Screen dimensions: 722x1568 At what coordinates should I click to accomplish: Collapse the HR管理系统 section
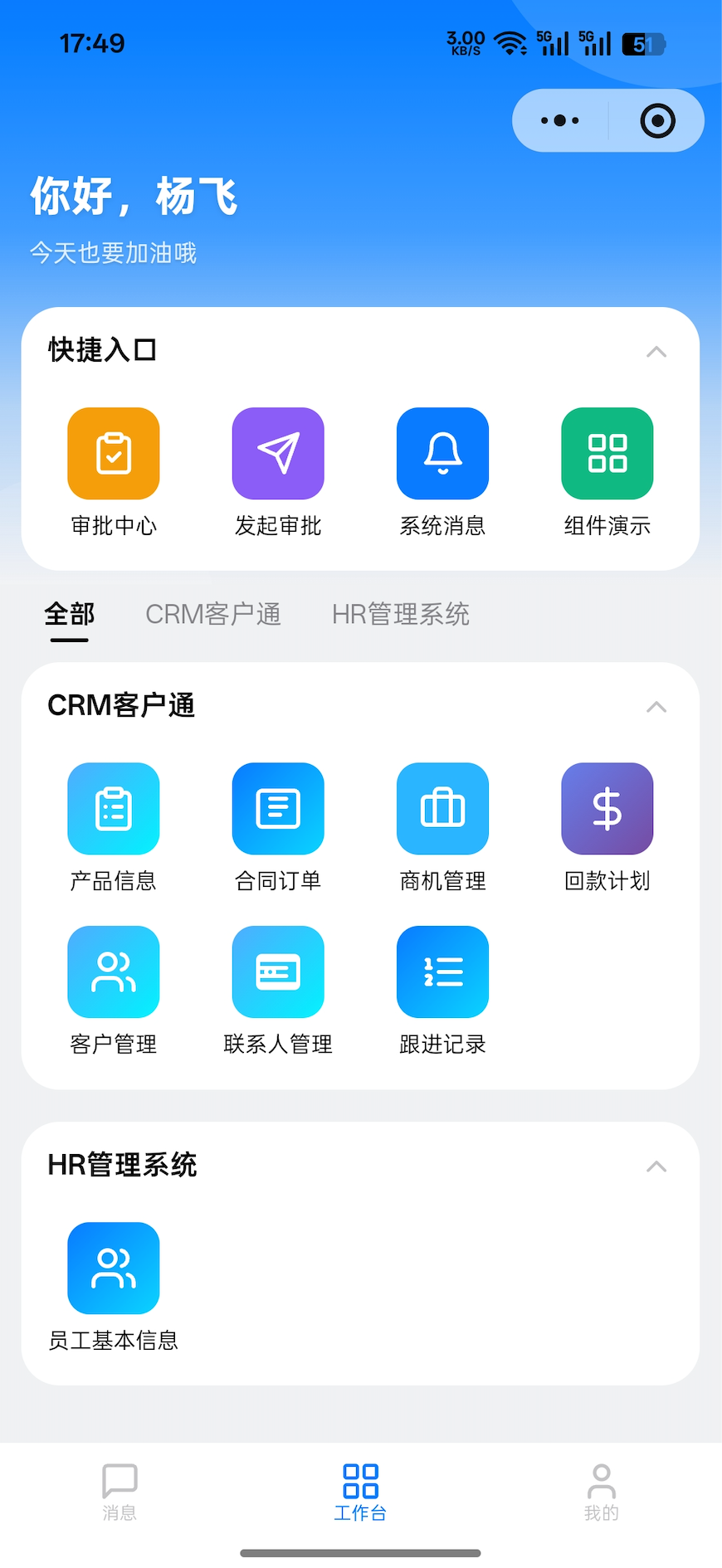tap(656, 1166)
